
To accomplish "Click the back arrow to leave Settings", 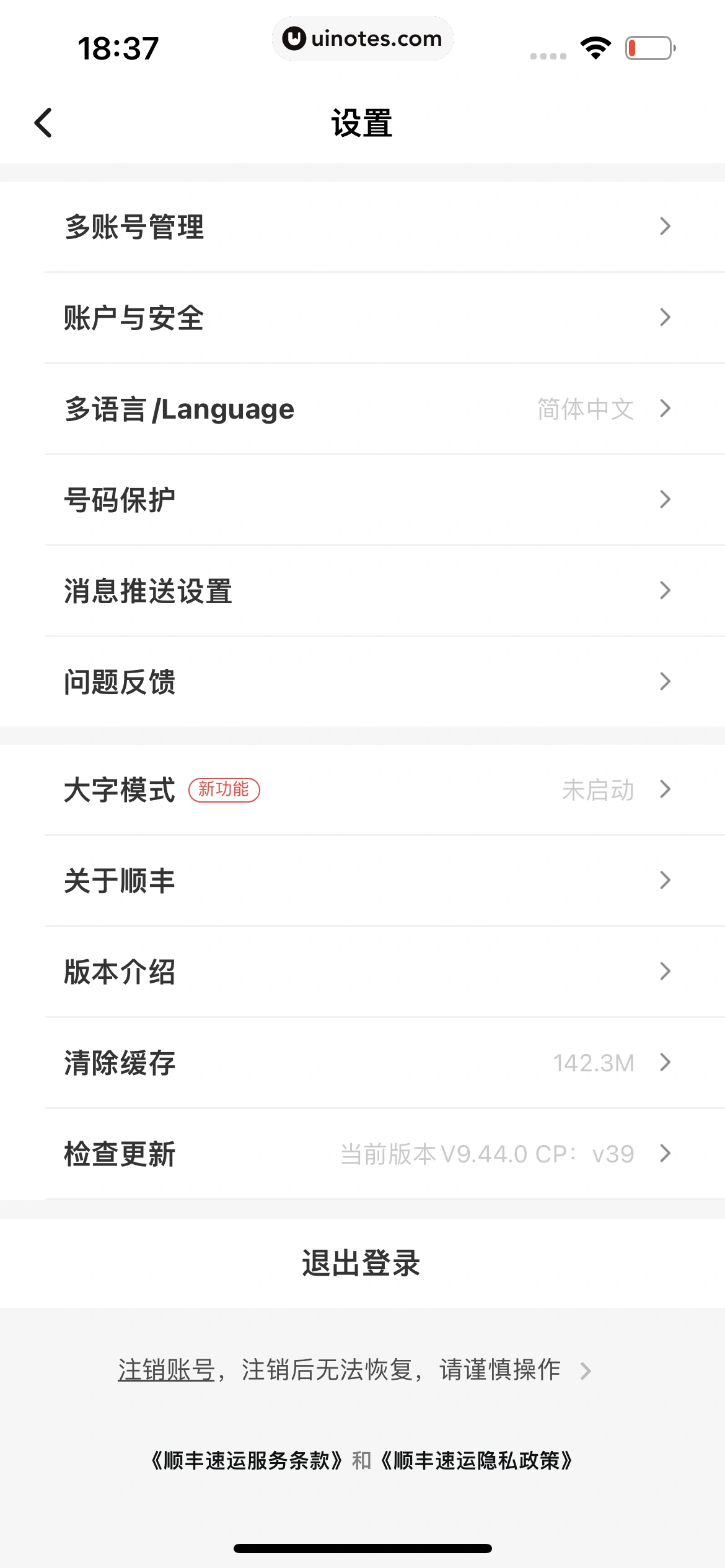I will (x=44, y=123).
